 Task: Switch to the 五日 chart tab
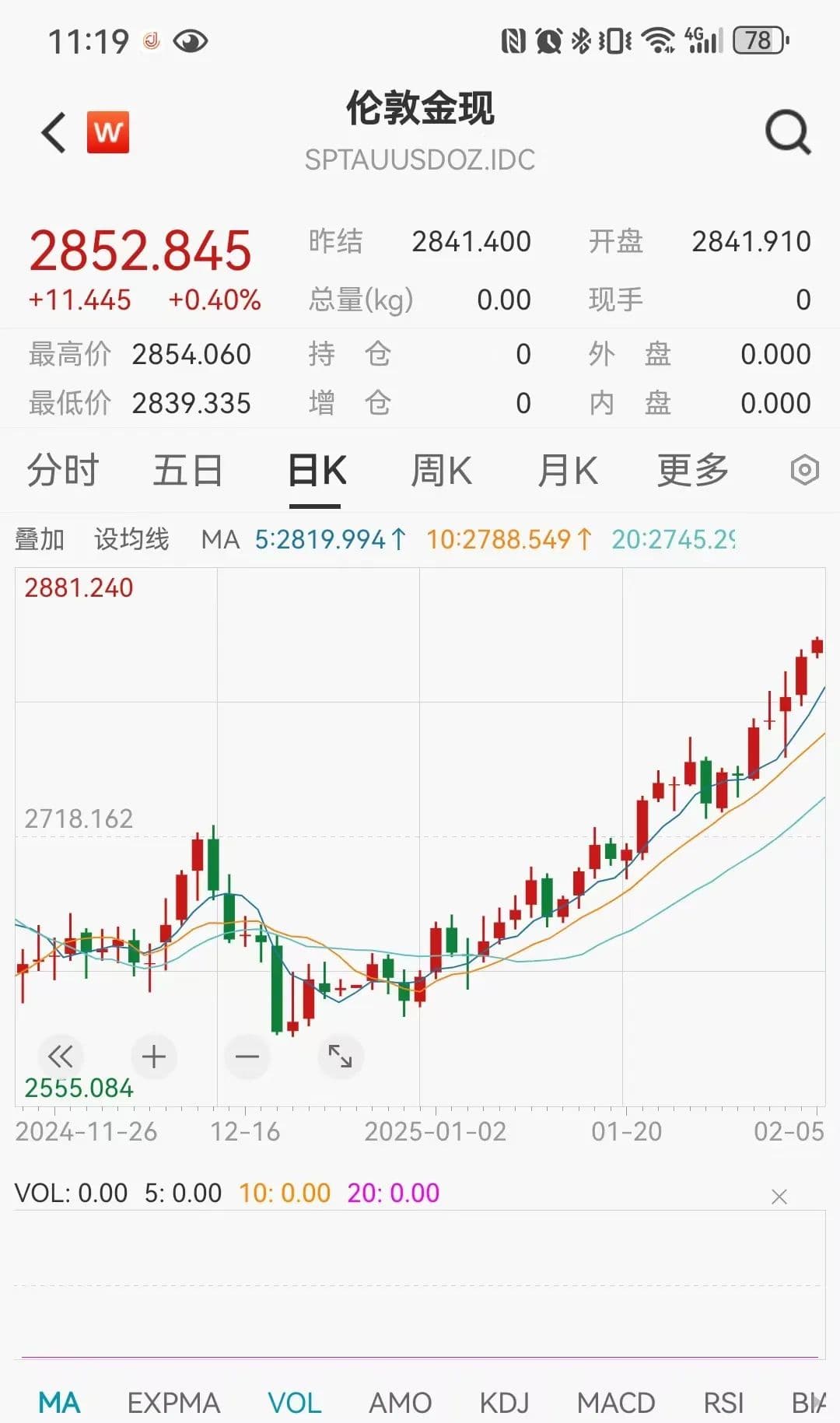tap(187, 471)
